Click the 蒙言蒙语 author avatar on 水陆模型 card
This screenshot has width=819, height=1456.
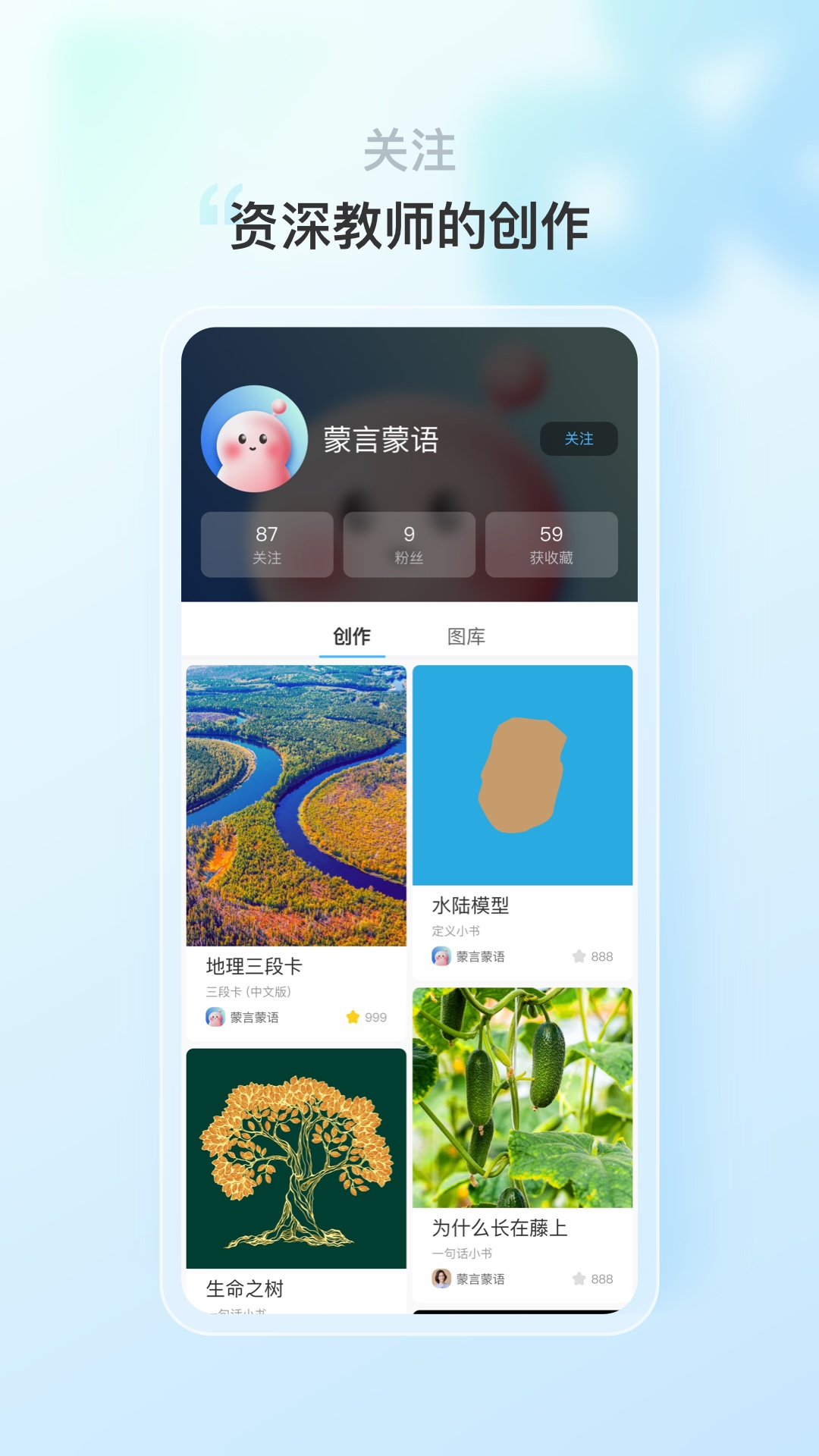[x=441, y=956]
